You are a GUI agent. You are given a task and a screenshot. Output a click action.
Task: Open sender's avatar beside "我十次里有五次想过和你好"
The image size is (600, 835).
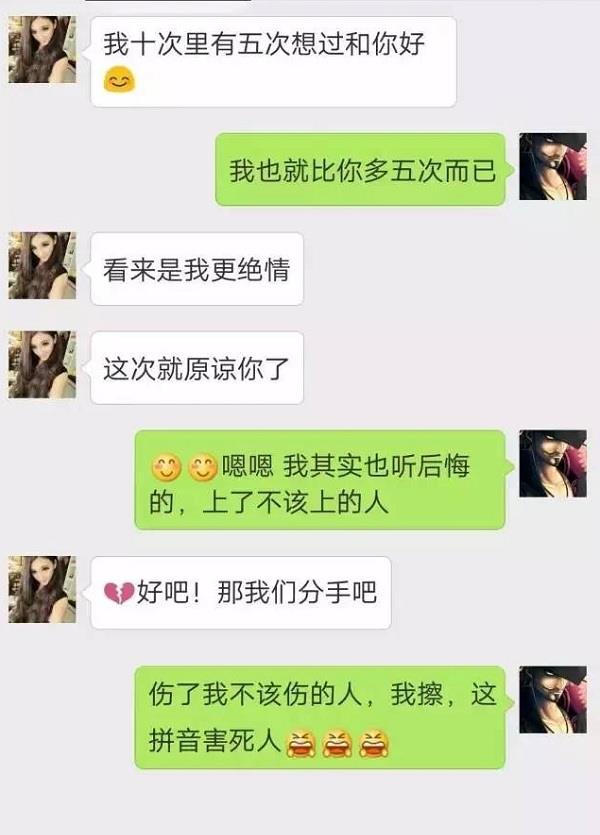point(42,49)
